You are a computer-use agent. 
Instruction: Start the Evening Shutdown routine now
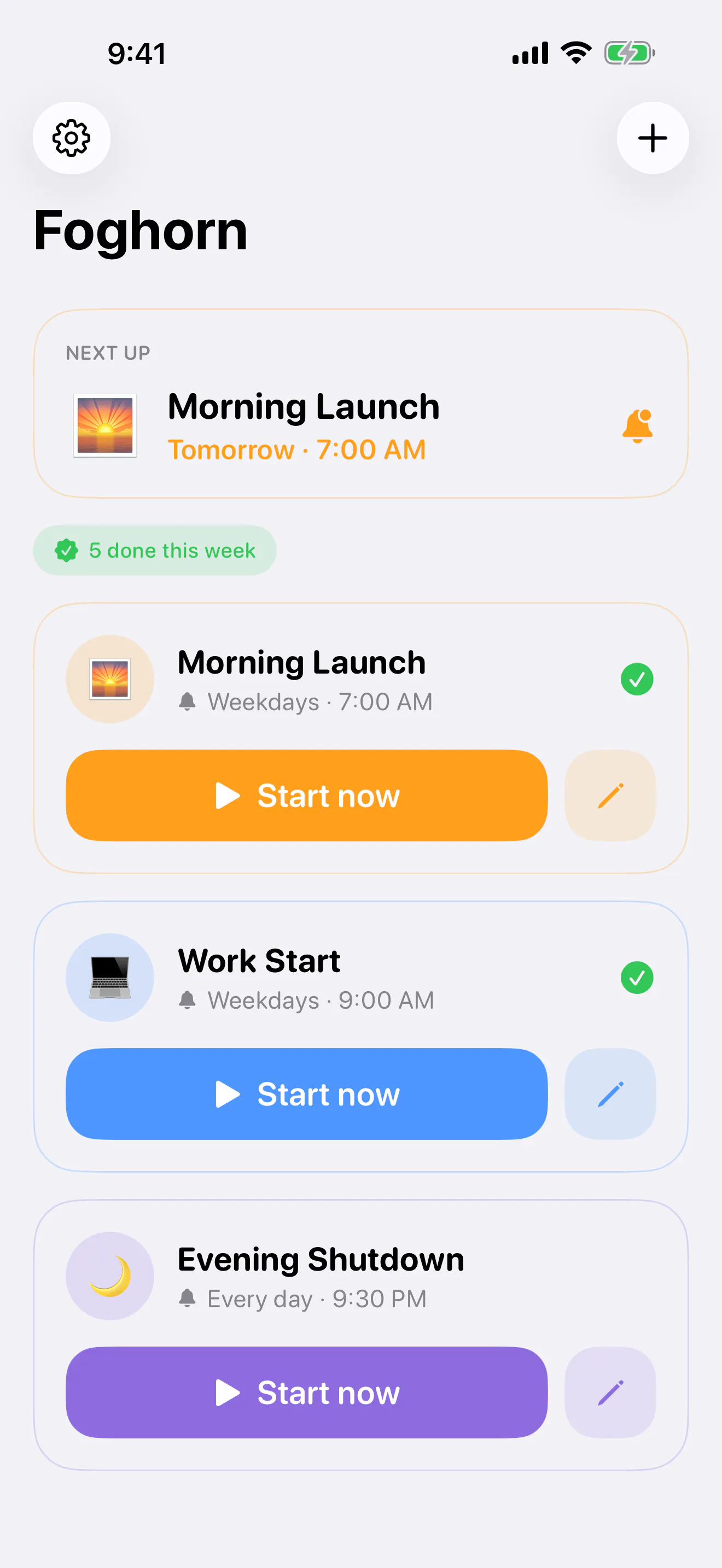307,1392
